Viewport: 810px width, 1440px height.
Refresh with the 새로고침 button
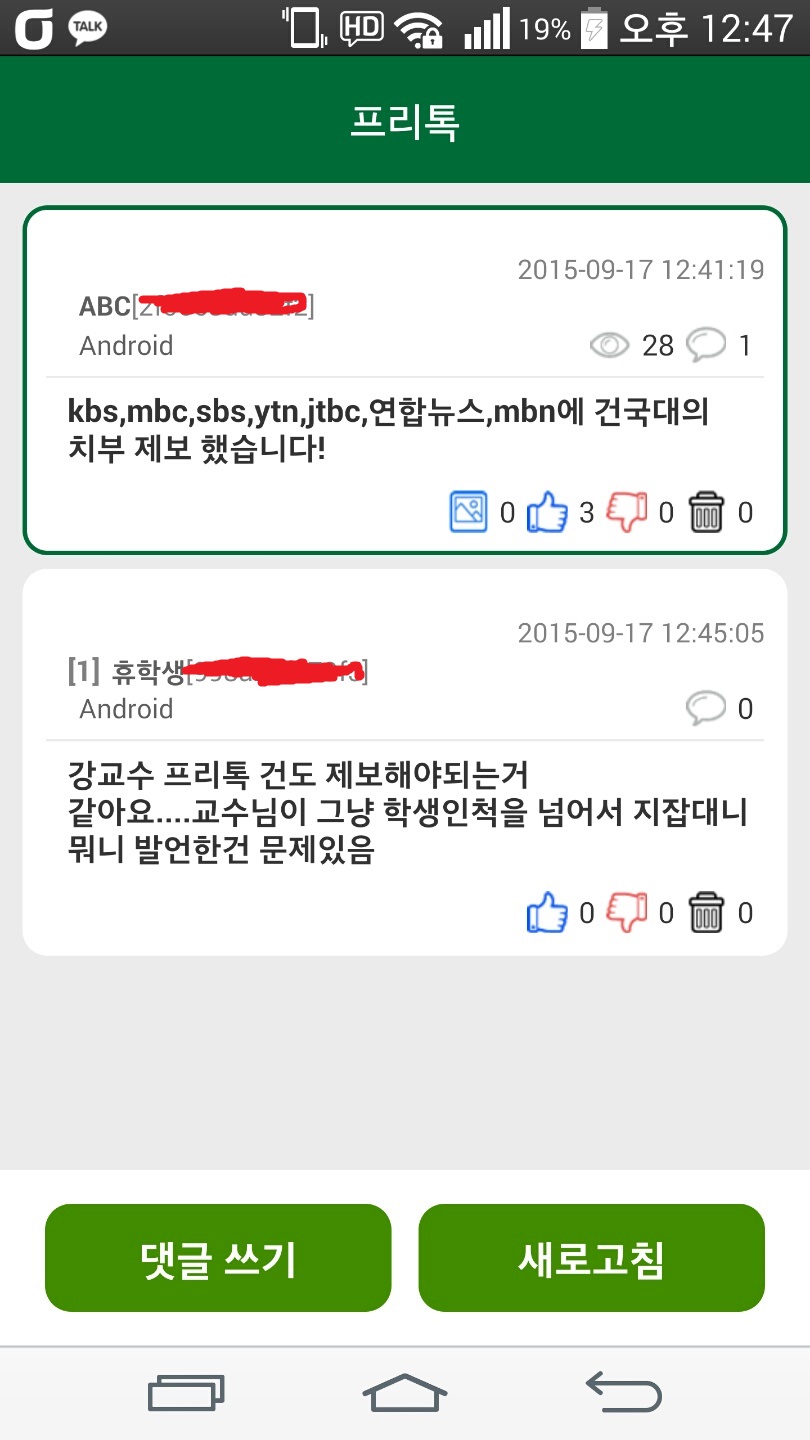(x=591, y=1258)
